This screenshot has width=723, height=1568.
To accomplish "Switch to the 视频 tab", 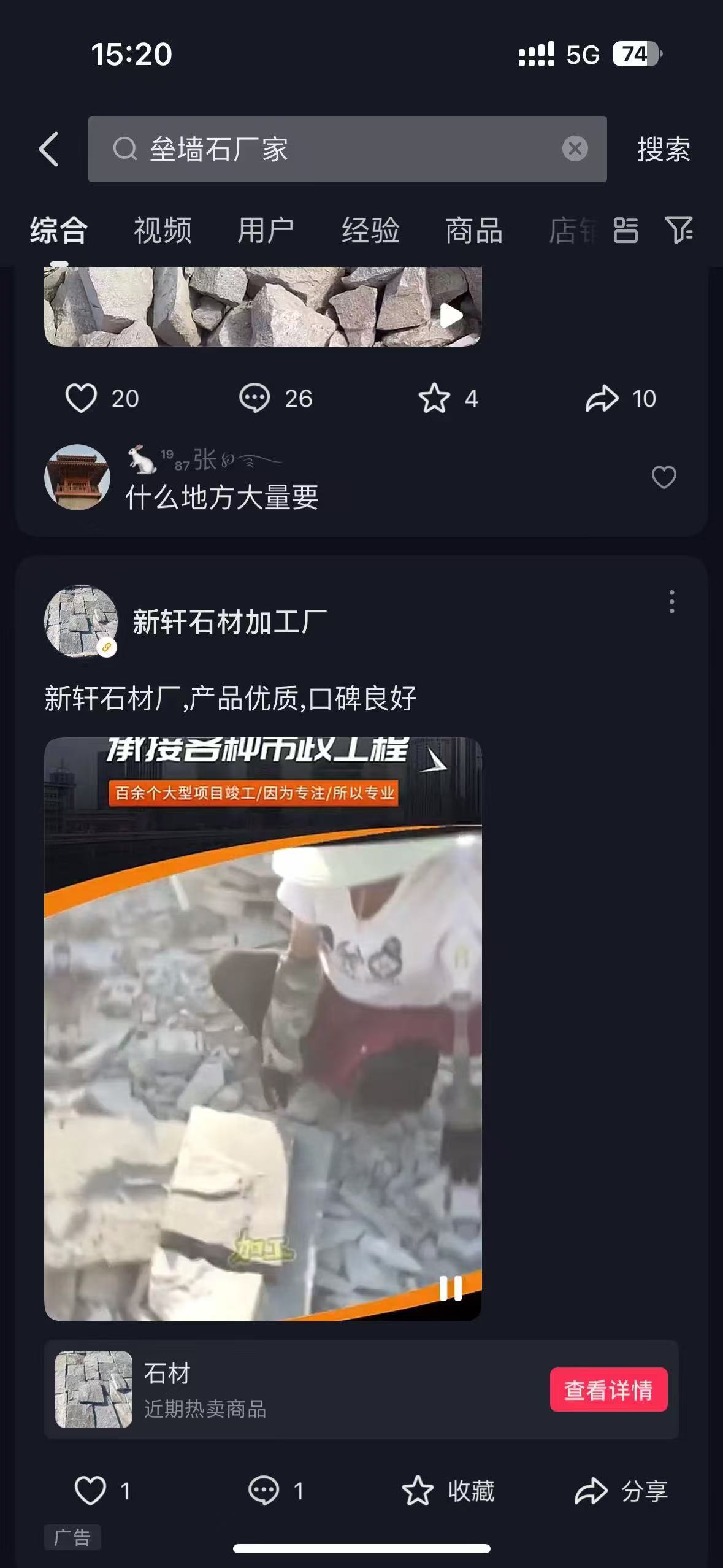I will pyautogui.click(x=163, y=231).
